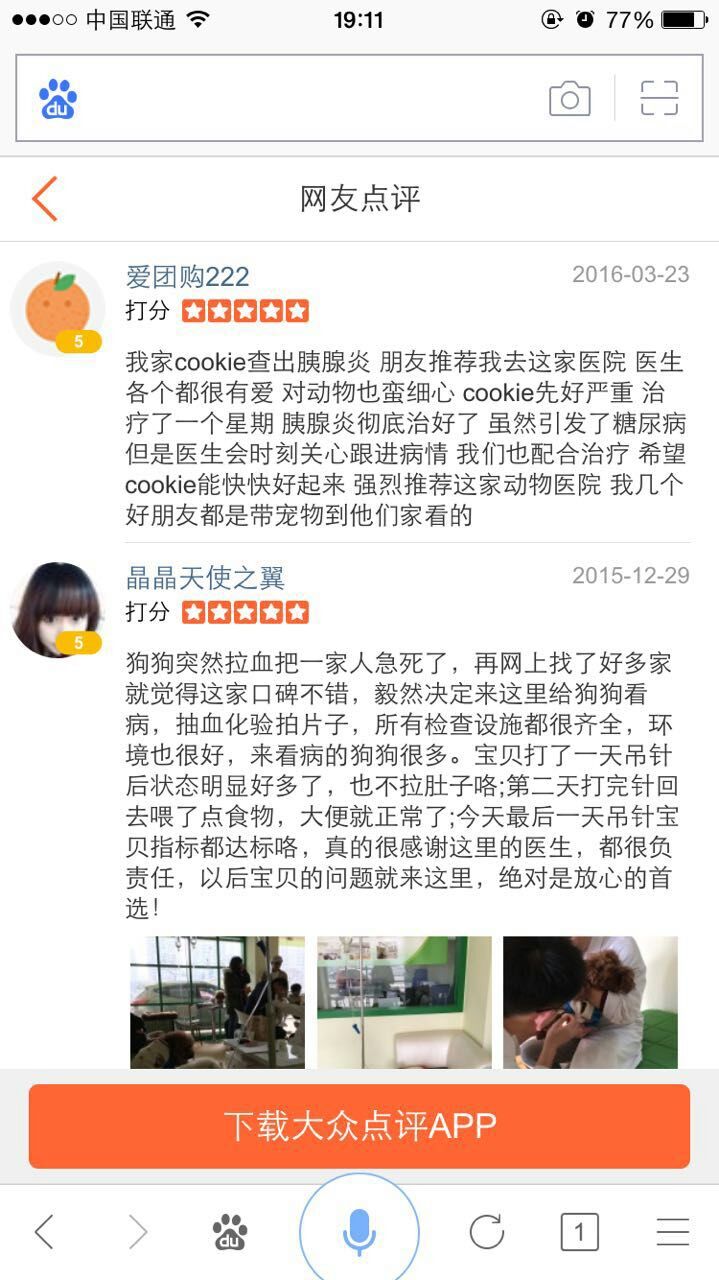719x1280 pixels.
Task: Open the browser tabs switcher
Action: tap(579, 1232)
